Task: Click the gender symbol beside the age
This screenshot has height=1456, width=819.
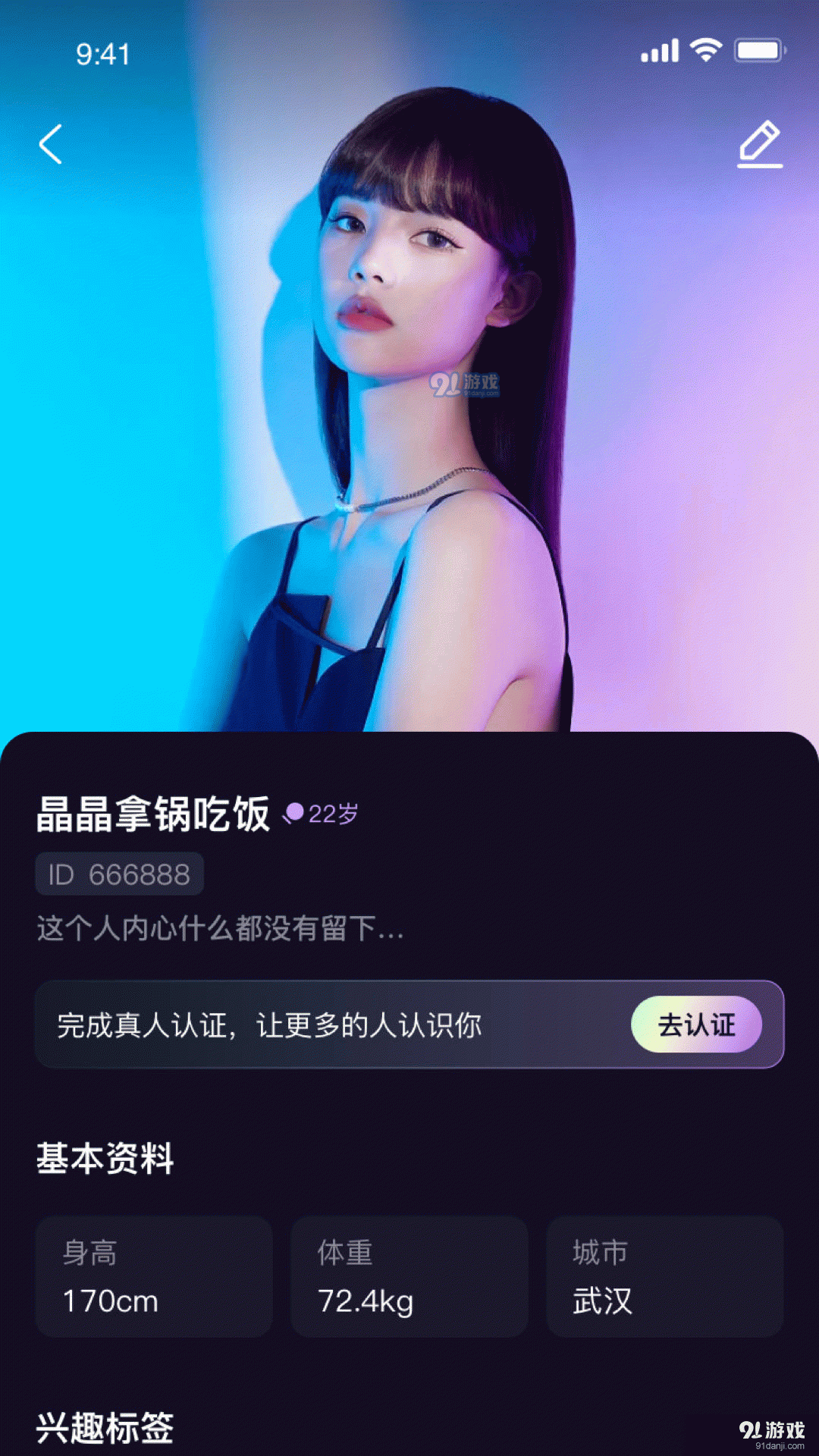Action: [295, 814]
